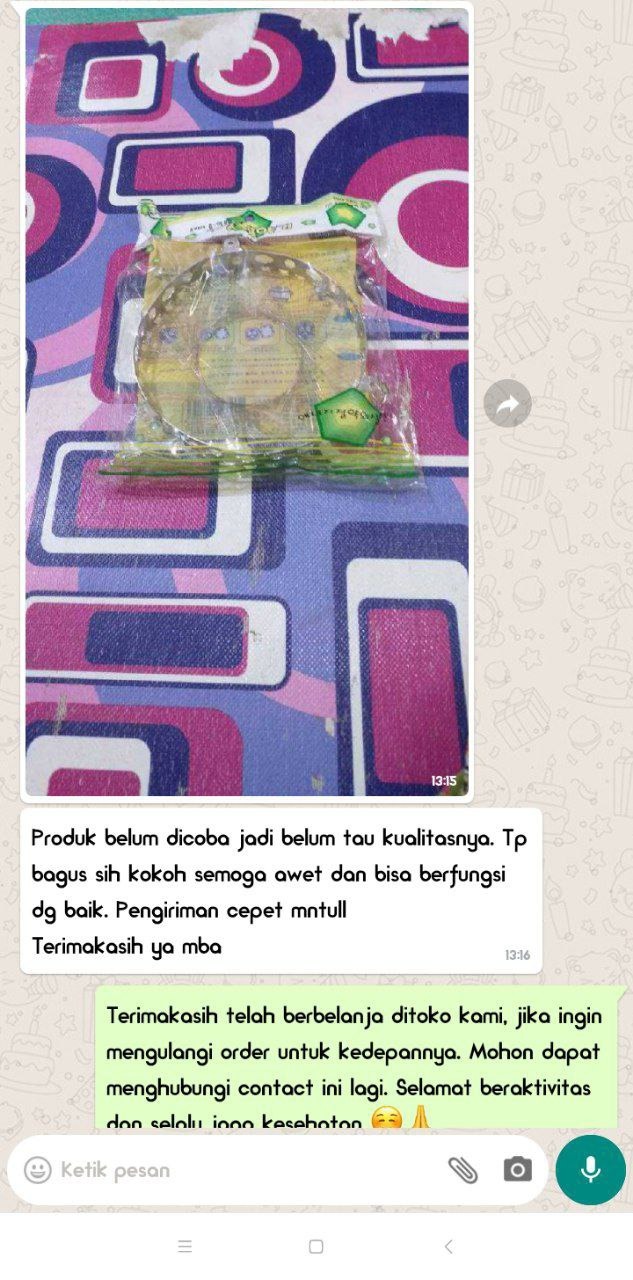Attach a file with the paperclip

click(x=462, y=1170)
